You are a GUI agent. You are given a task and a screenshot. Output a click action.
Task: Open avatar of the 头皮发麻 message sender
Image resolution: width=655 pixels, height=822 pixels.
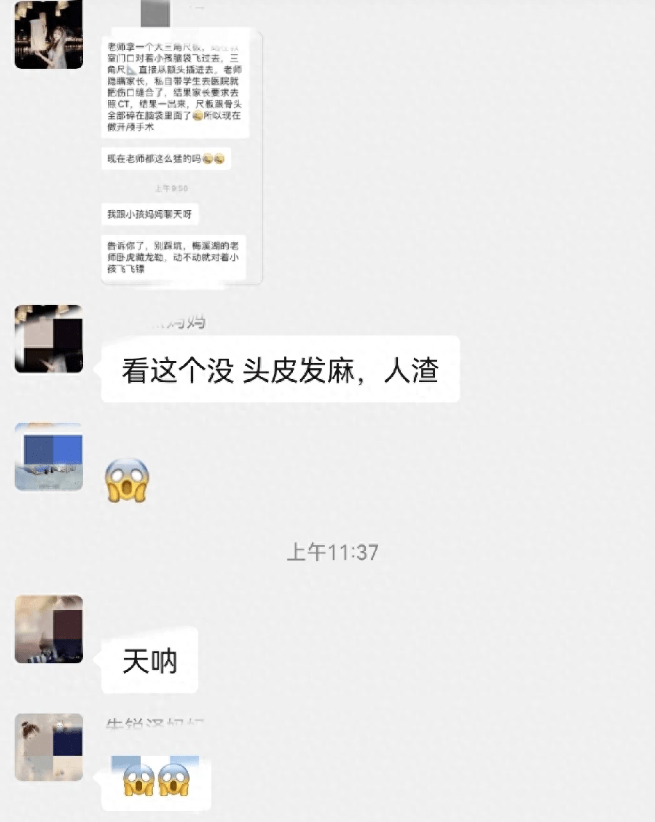48,339
